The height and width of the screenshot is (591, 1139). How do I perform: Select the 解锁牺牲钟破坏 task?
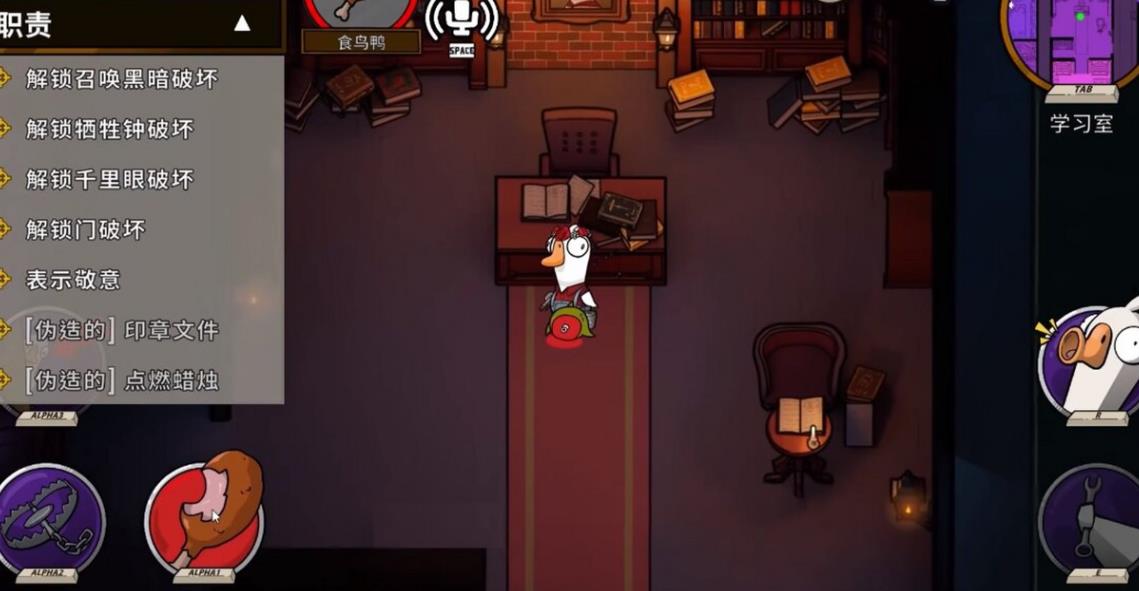109,129
